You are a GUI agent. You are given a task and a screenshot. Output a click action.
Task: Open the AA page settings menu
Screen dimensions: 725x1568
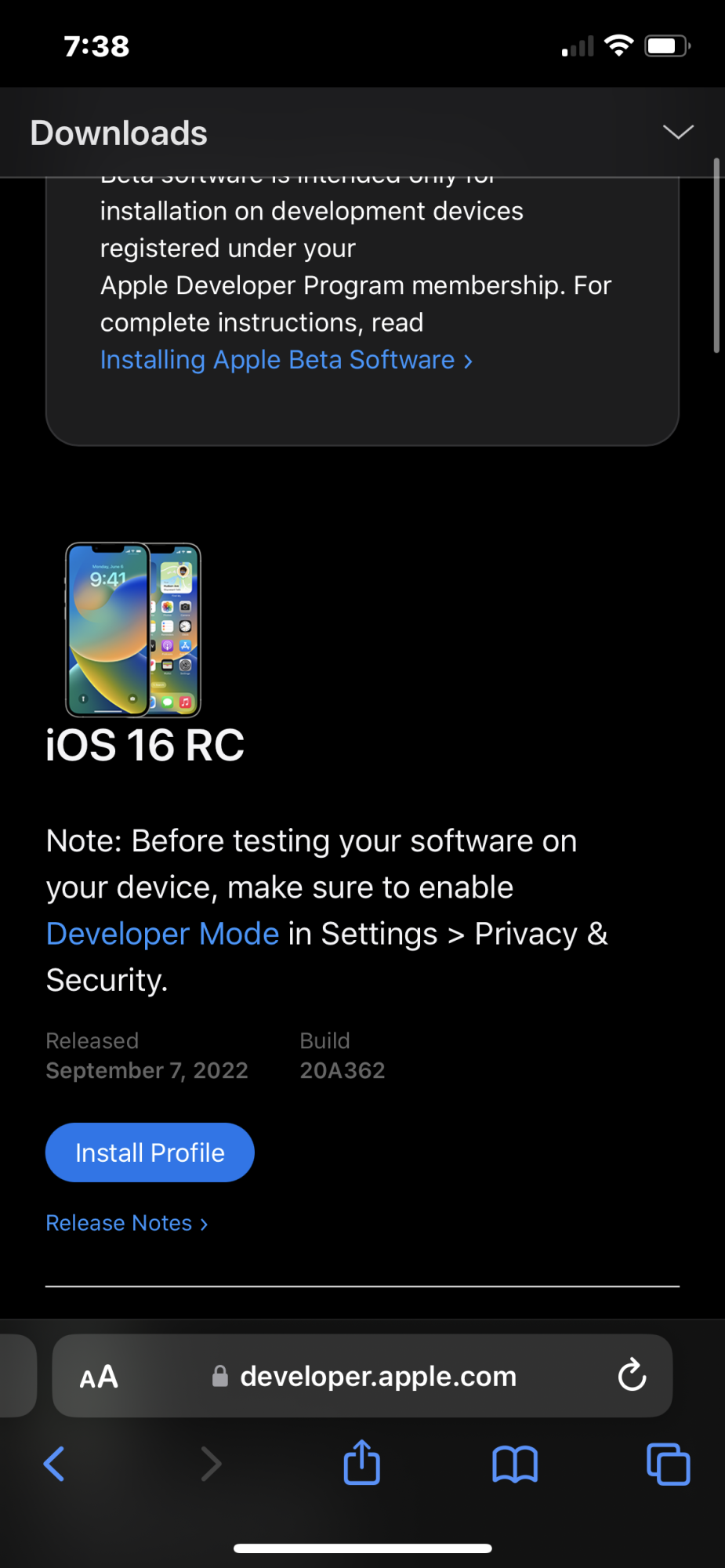click(x=99, y=1377)
